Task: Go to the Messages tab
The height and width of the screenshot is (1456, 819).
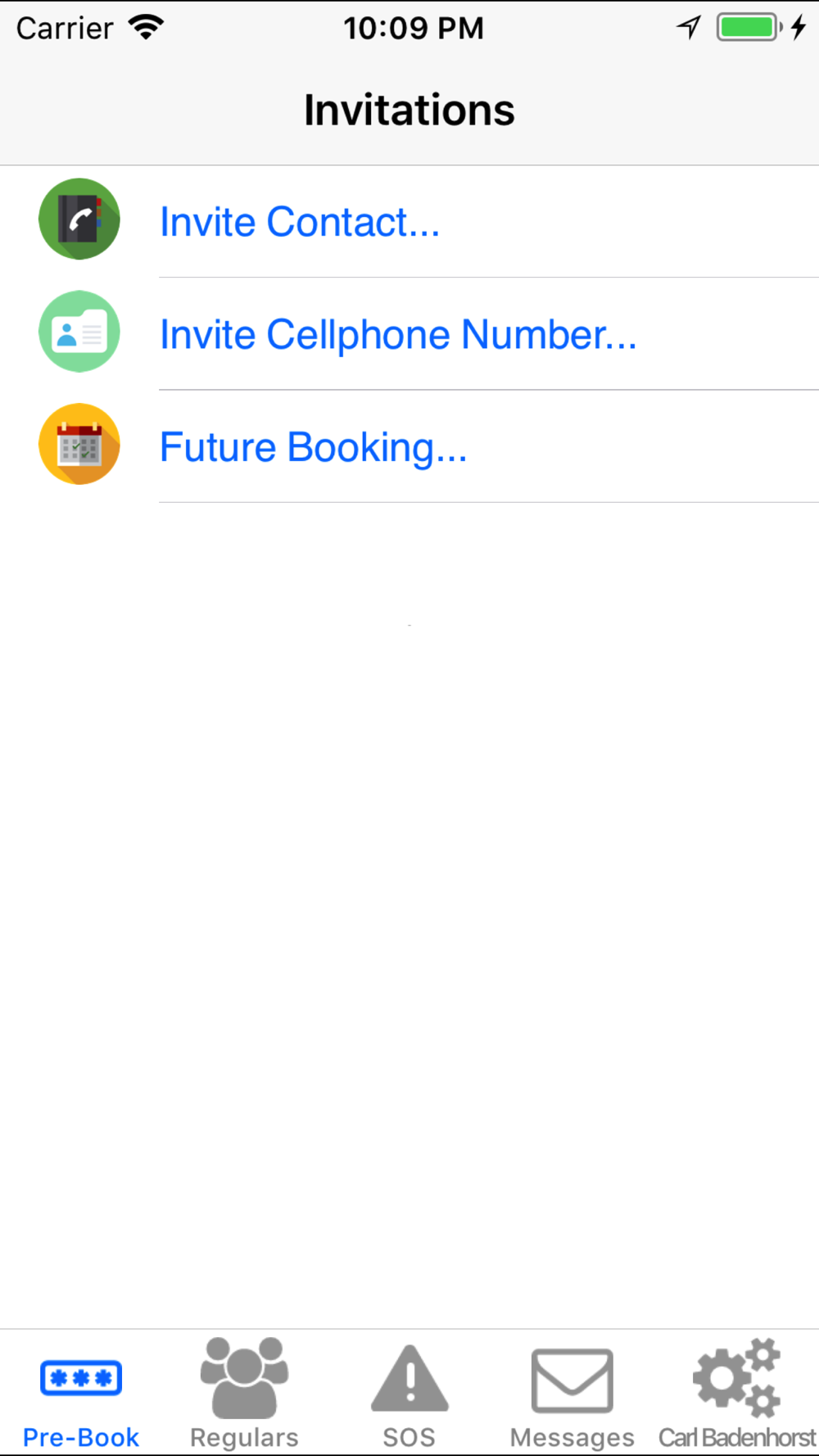Action: tap(572, 1393)
